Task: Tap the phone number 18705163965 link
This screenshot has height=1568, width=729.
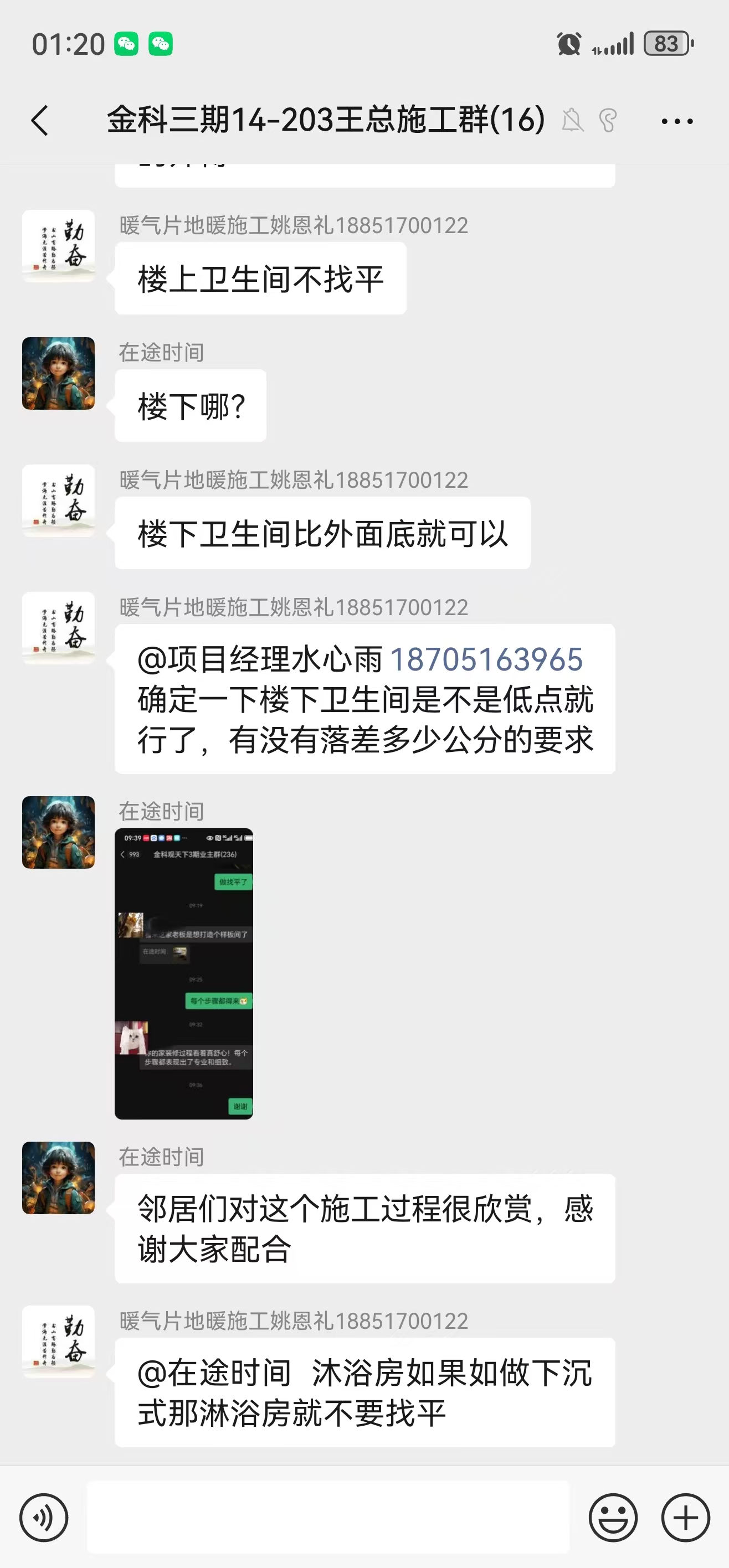Action: coord(486,660)
